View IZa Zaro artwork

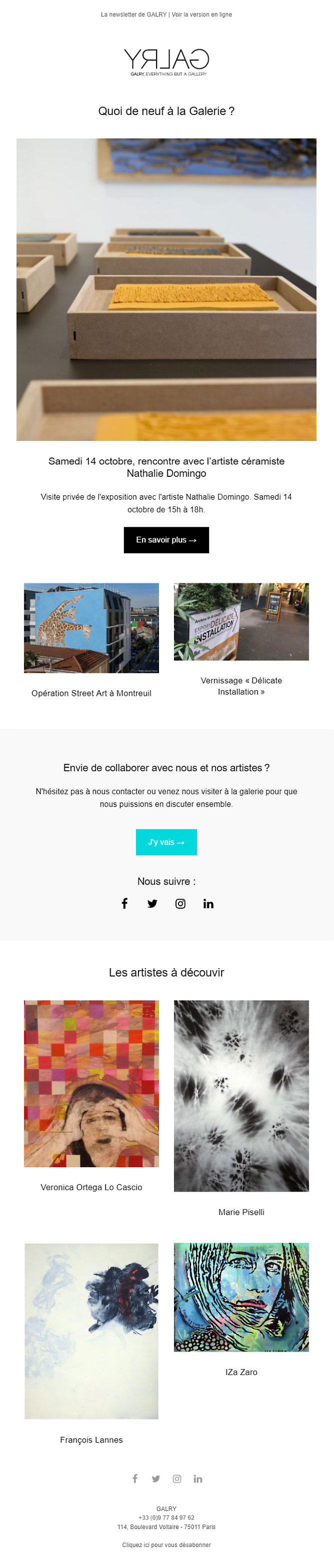[241, 1297]
